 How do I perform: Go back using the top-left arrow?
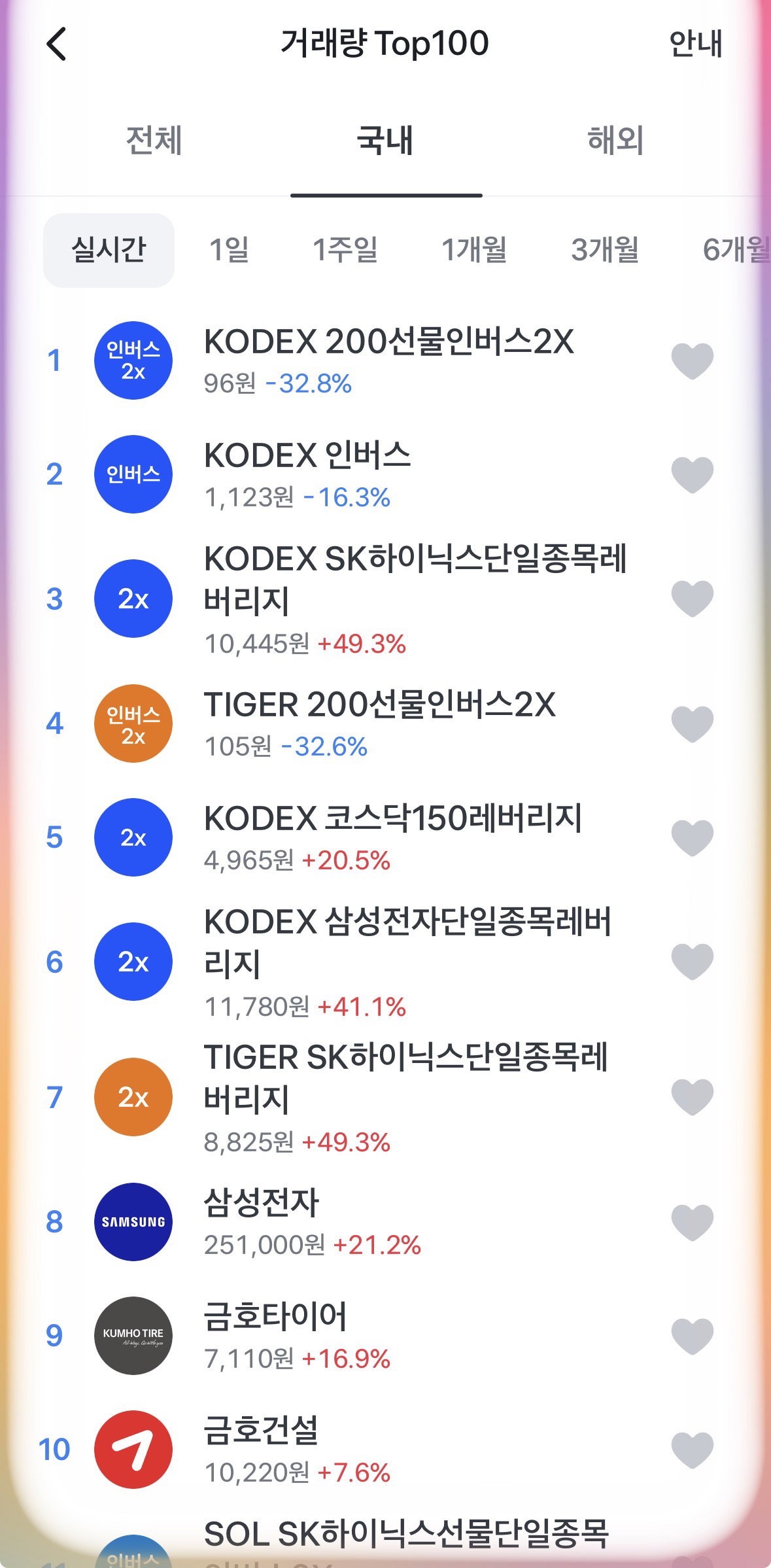coord(57,44)
